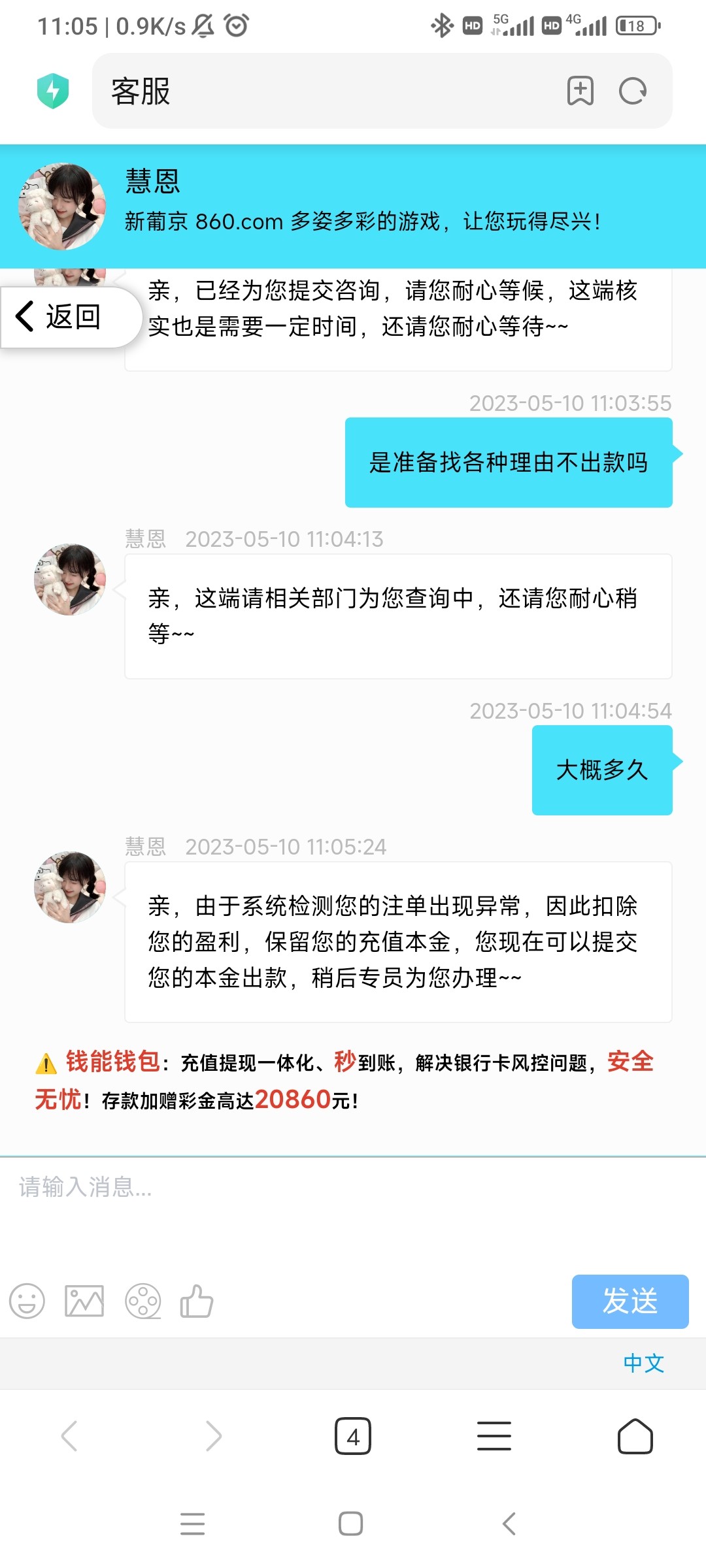Tap the 客服 address bar
This screenshot has height=1568, width=706.
[x=327, y=91]
